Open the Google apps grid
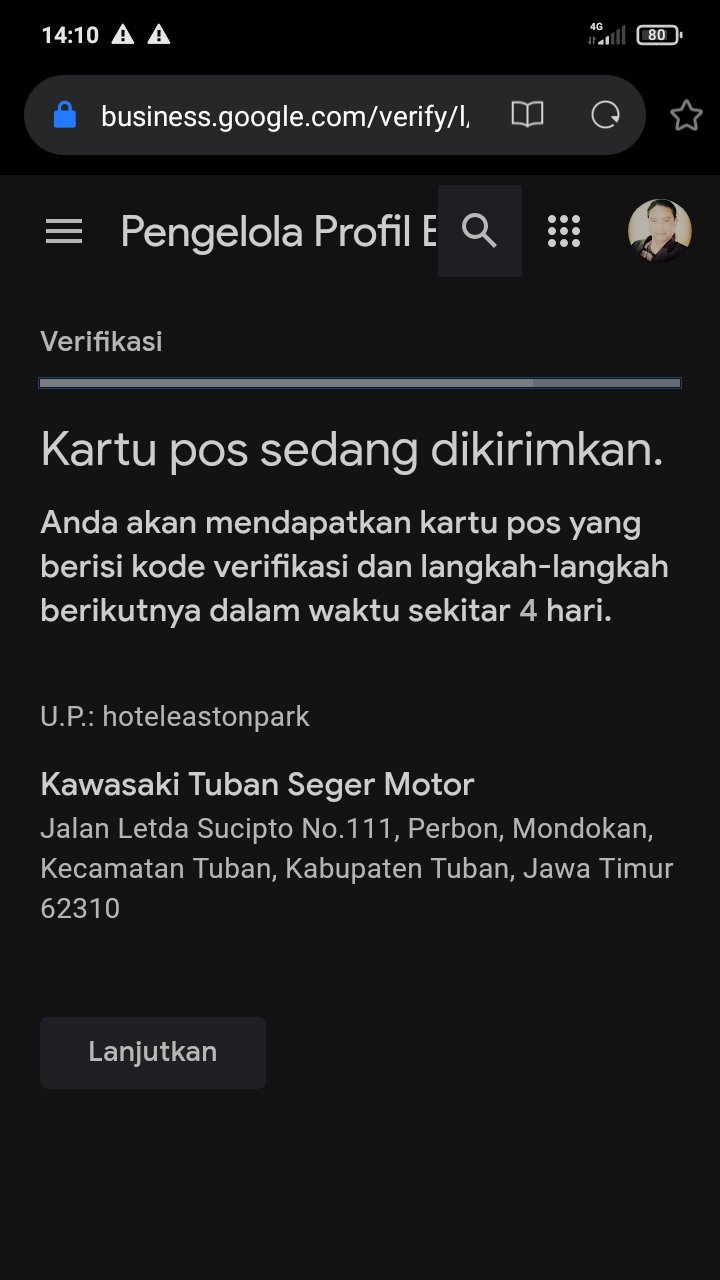720x1280 pixels. (564, 231)
